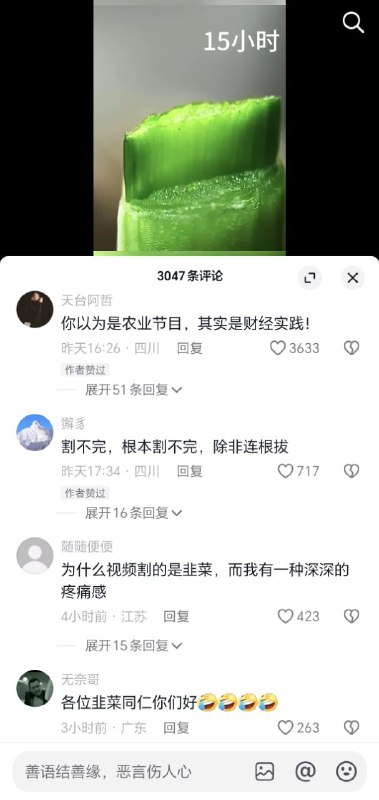379x800 pixels.
Task: Expand comments panel to full screen
Action: 310,278
